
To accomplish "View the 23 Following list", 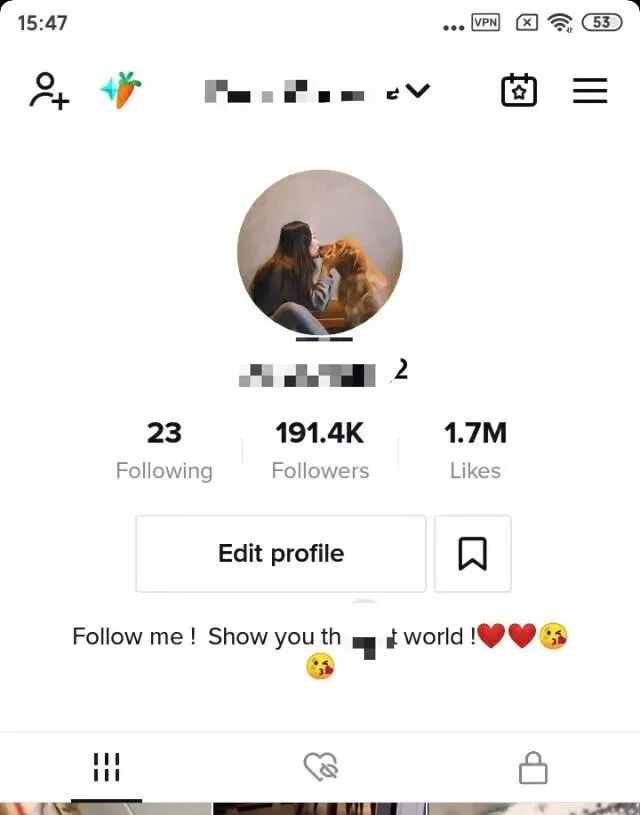I will (x=164, y=450).
